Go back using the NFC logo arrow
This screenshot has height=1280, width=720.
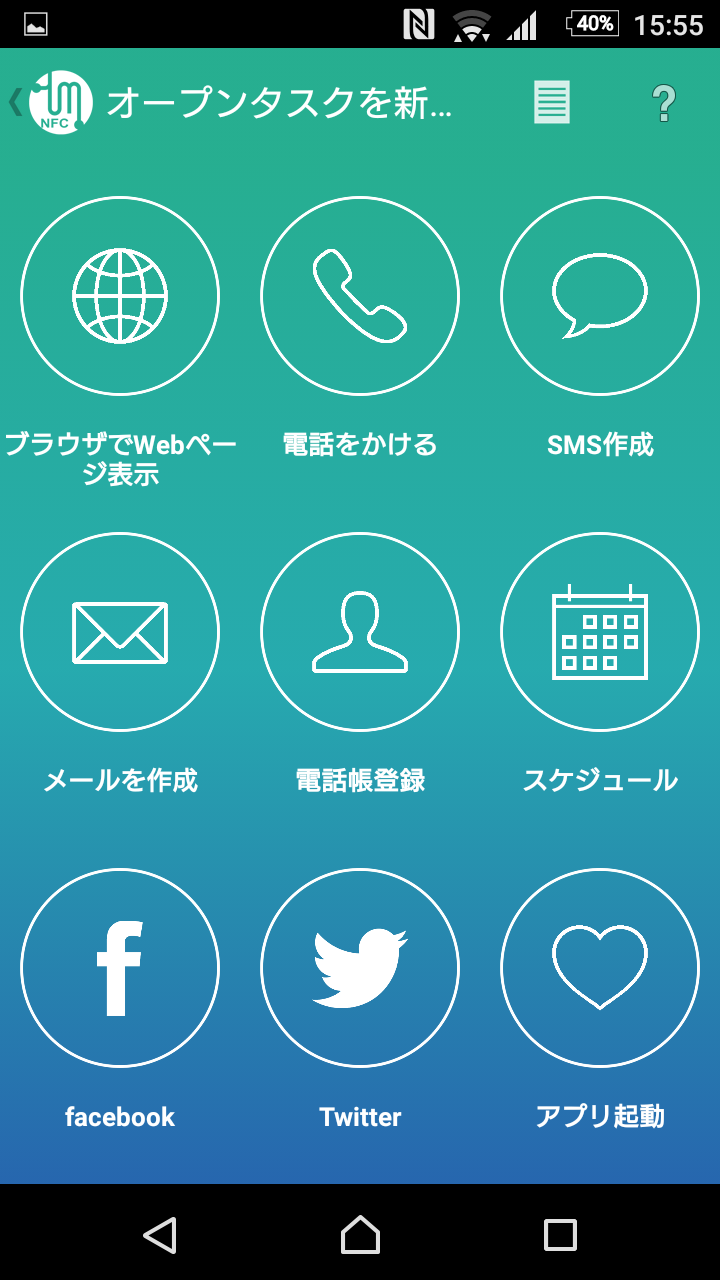tap(51, 102)
